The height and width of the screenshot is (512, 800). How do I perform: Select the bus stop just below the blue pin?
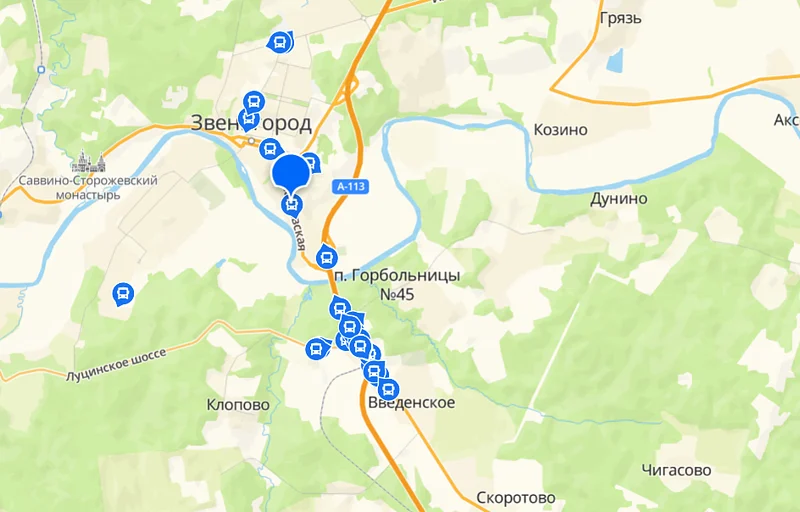[291, 206]
